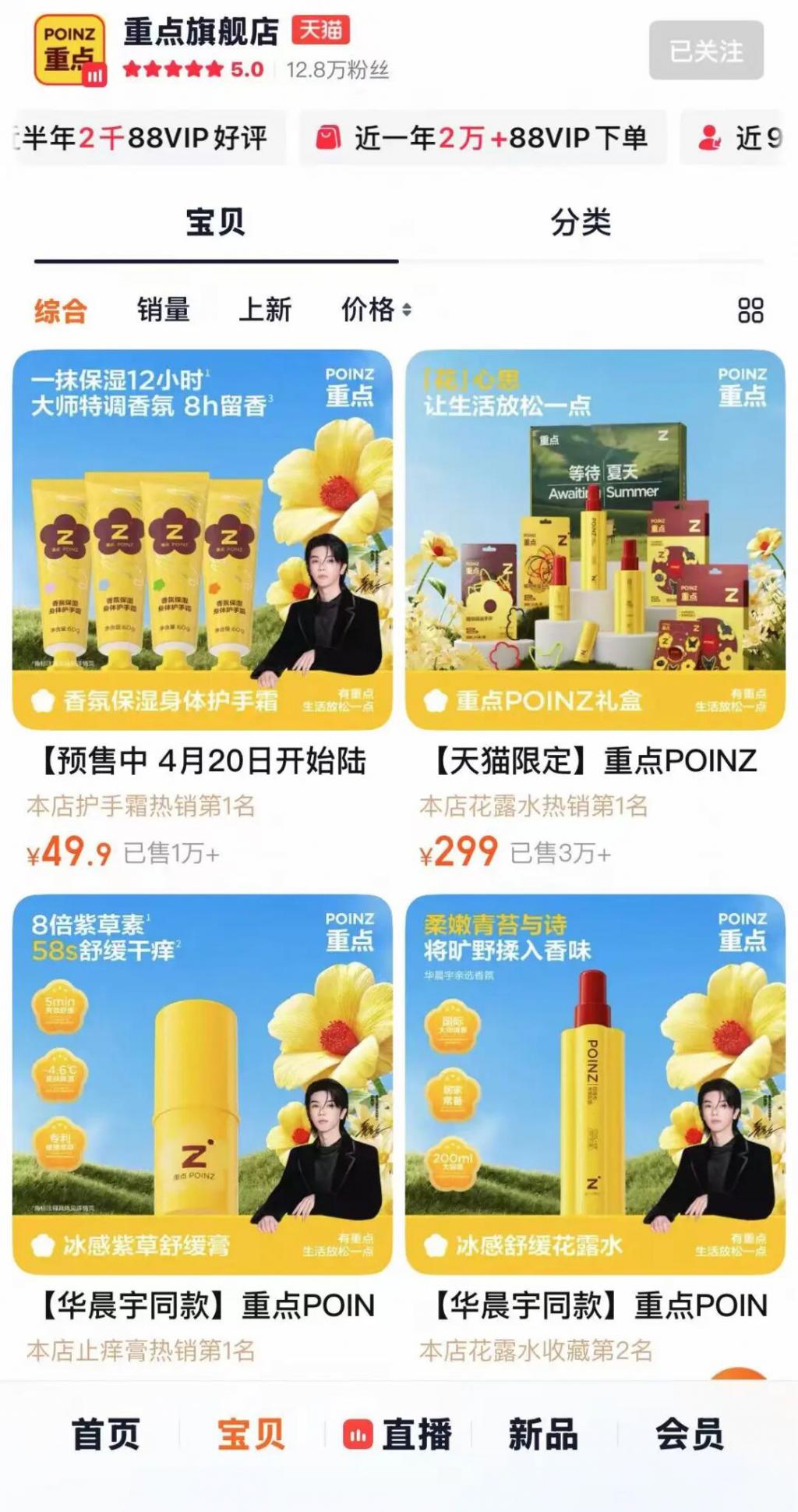Open the 会员 membership tab

point(690,1435)
